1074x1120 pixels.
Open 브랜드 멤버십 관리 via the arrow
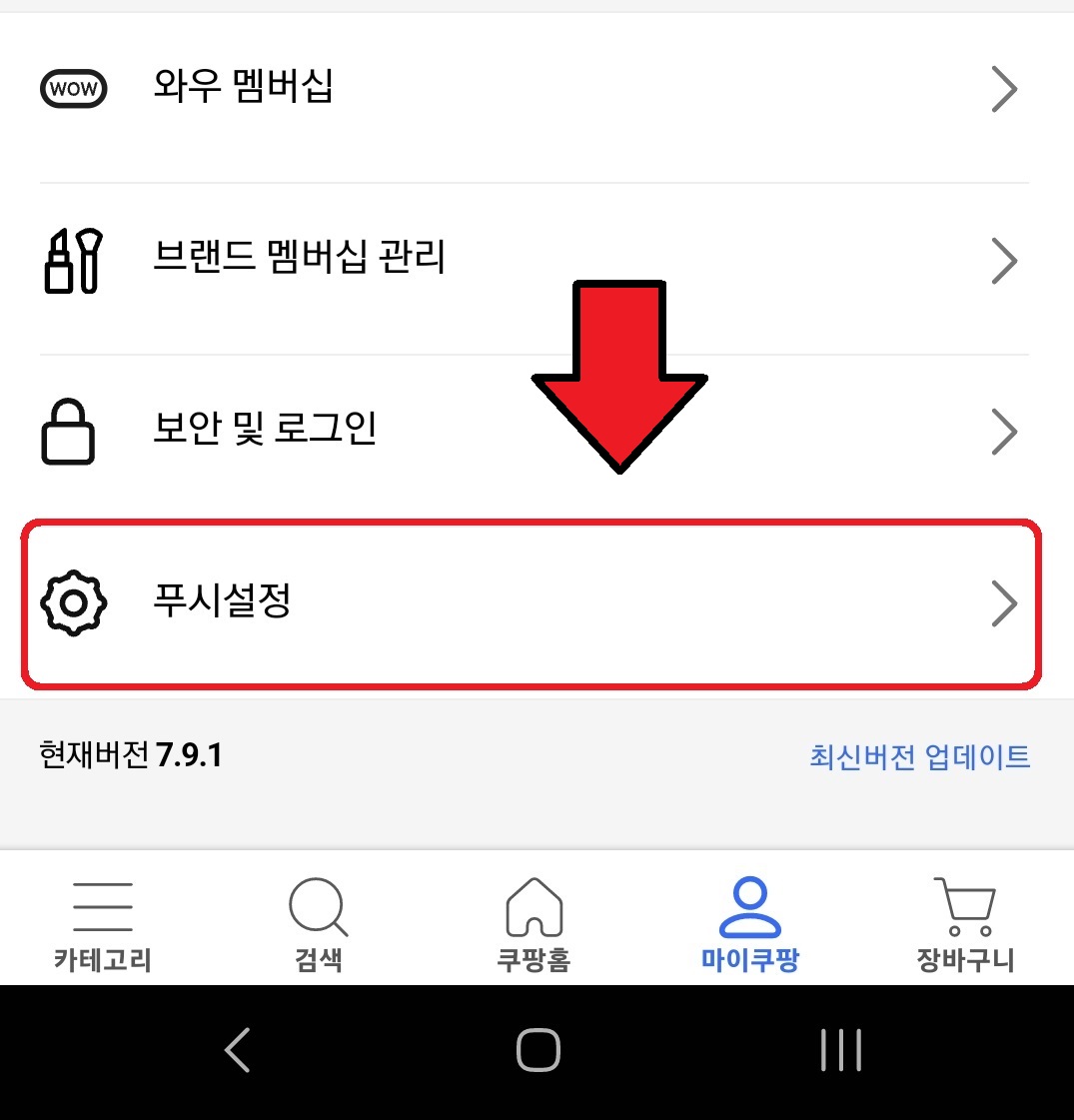click(1004, 260)
